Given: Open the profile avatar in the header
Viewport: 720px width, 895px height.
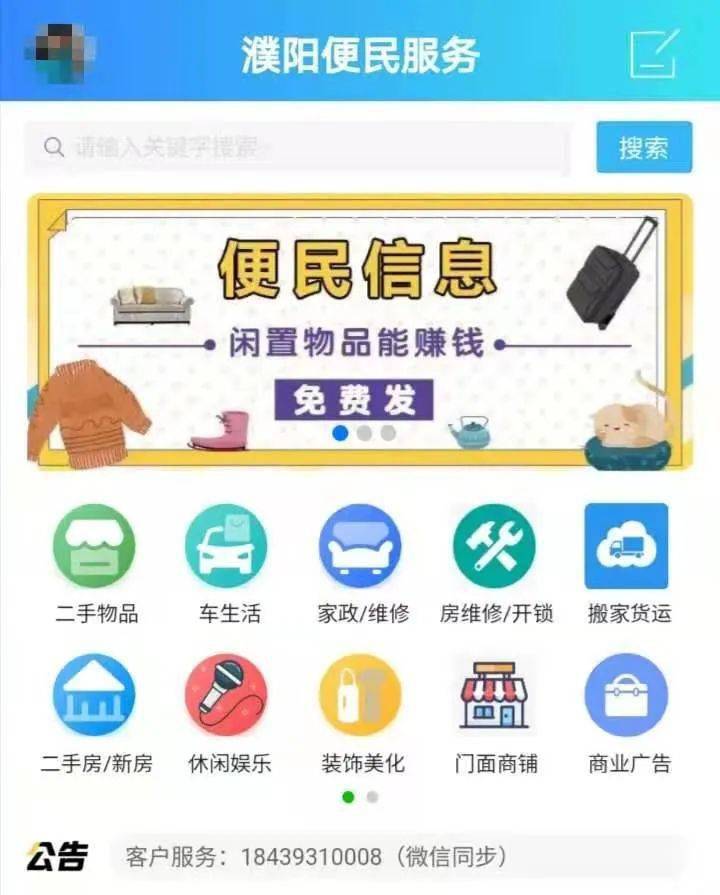Looking at the screenshot, I should (x=62, y=50).
